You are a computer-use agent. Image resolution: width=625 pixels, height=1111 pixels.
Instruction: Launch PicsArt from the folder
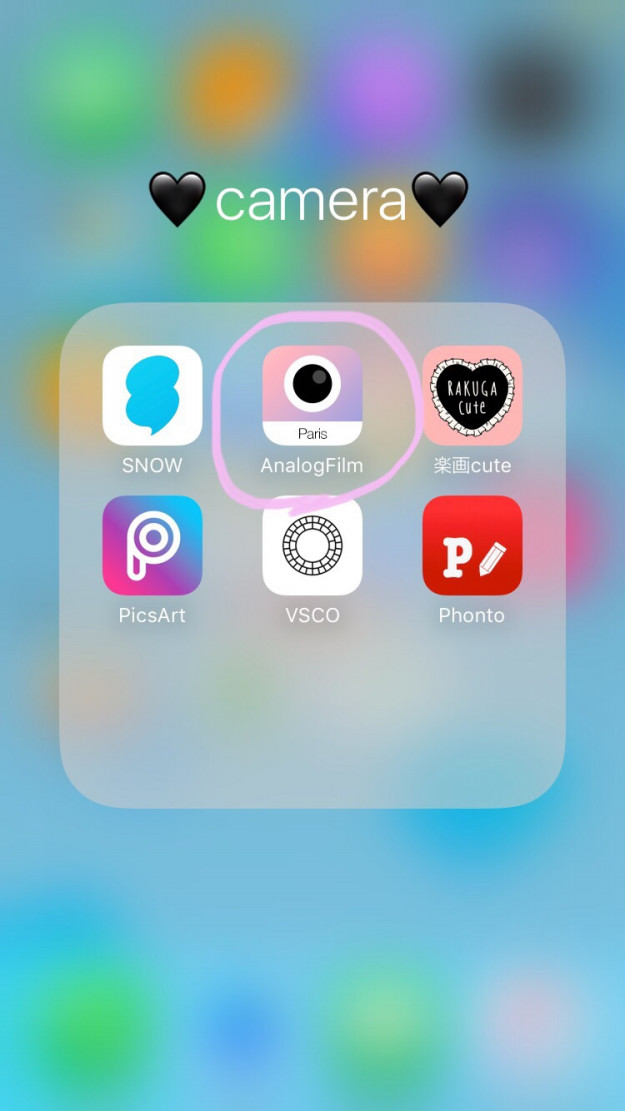pos(152,546)
